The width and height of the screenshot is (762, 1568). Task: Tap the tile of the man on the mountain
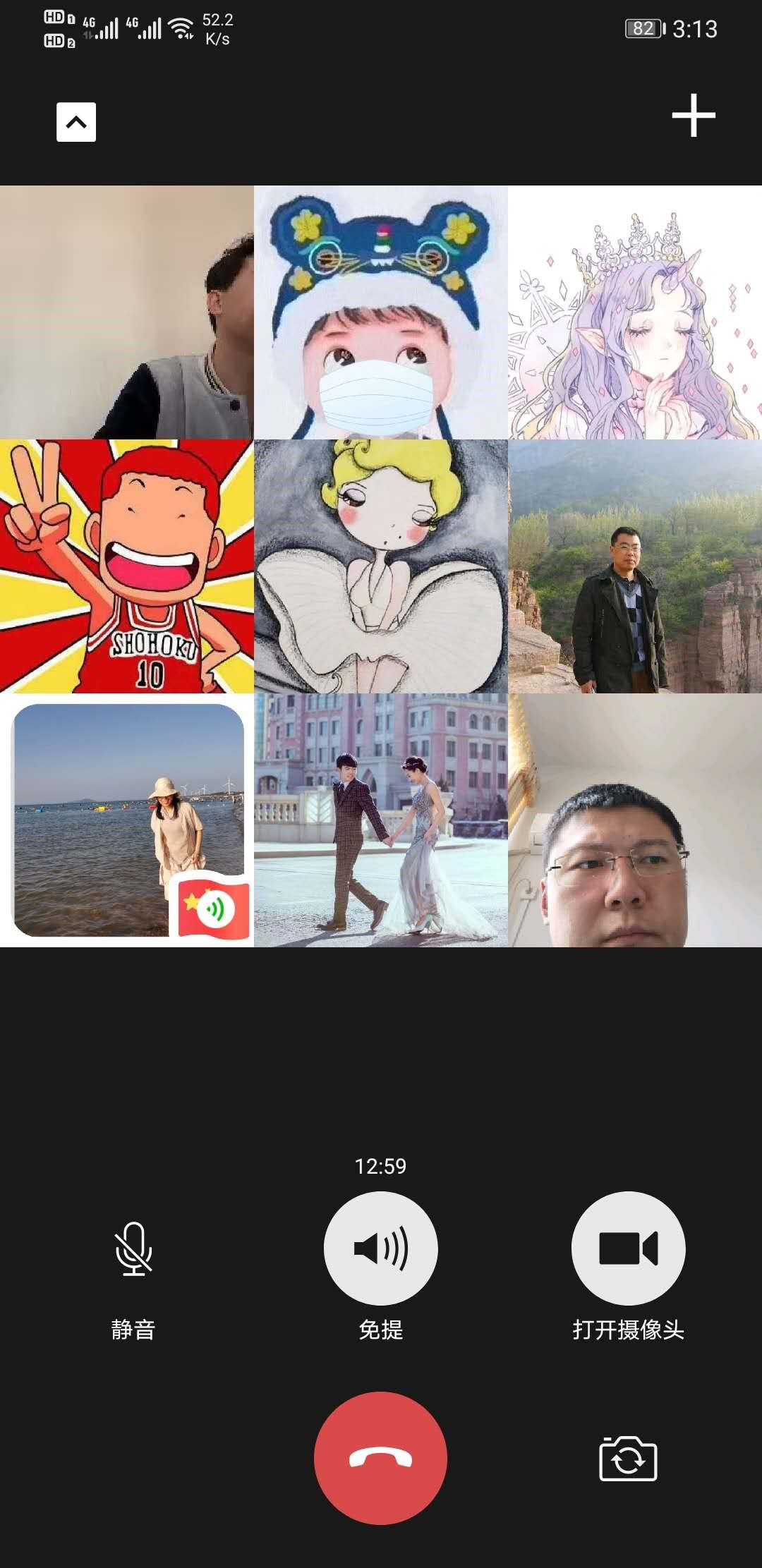pos(635,566)
